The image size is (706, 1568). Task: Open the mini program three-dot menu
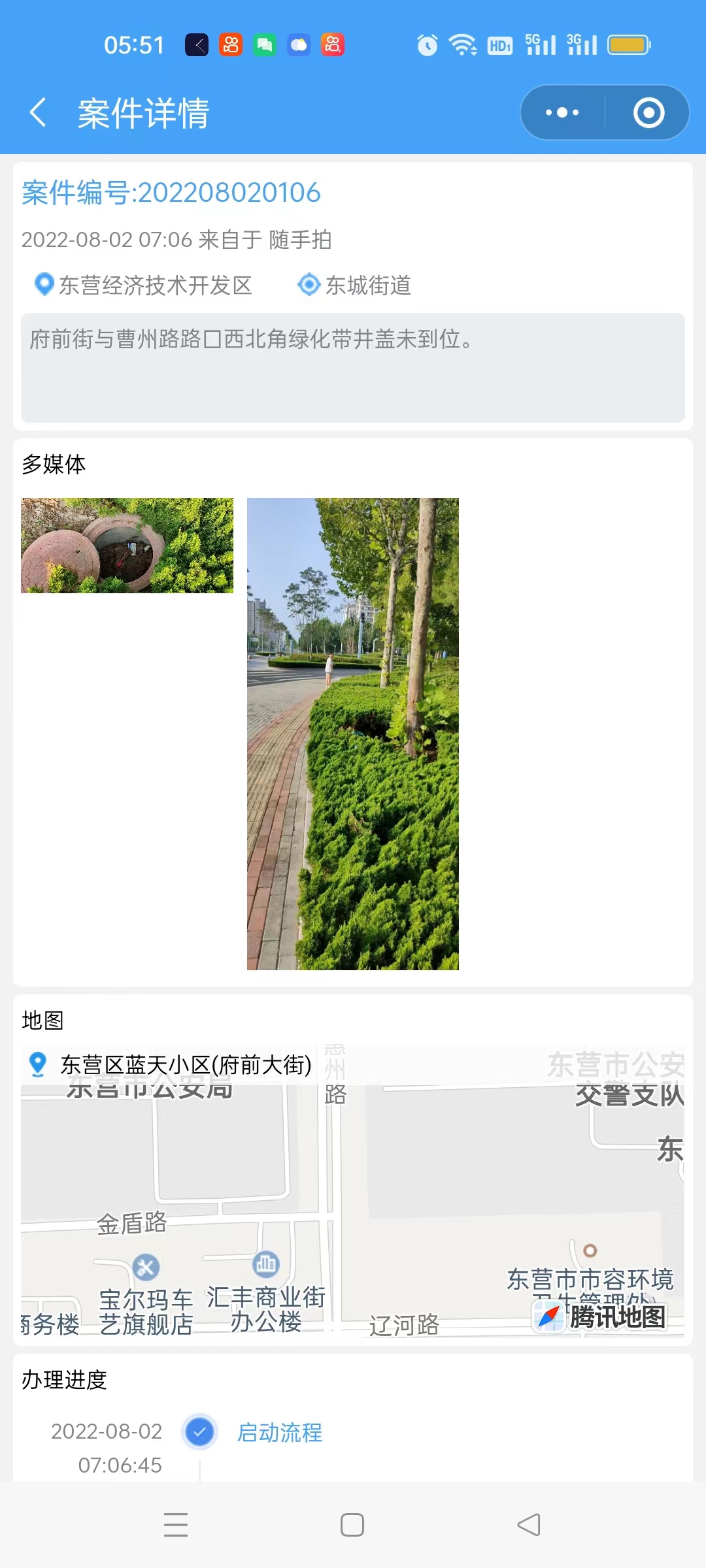tap(562, 112)
